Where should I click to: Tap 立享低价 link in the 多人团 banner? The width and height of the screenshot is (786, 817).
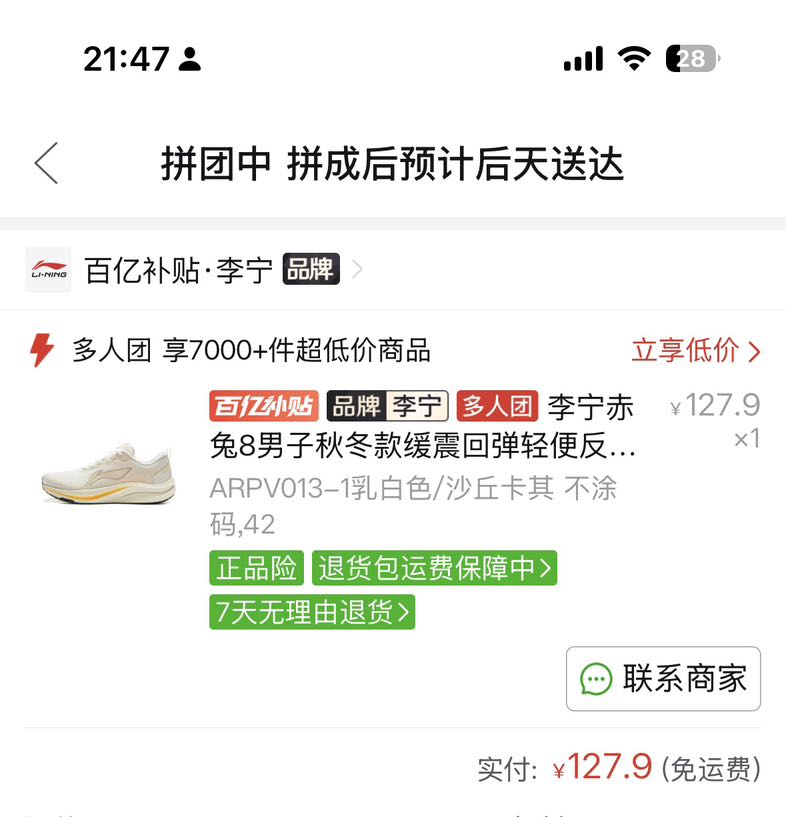[696, 350]
